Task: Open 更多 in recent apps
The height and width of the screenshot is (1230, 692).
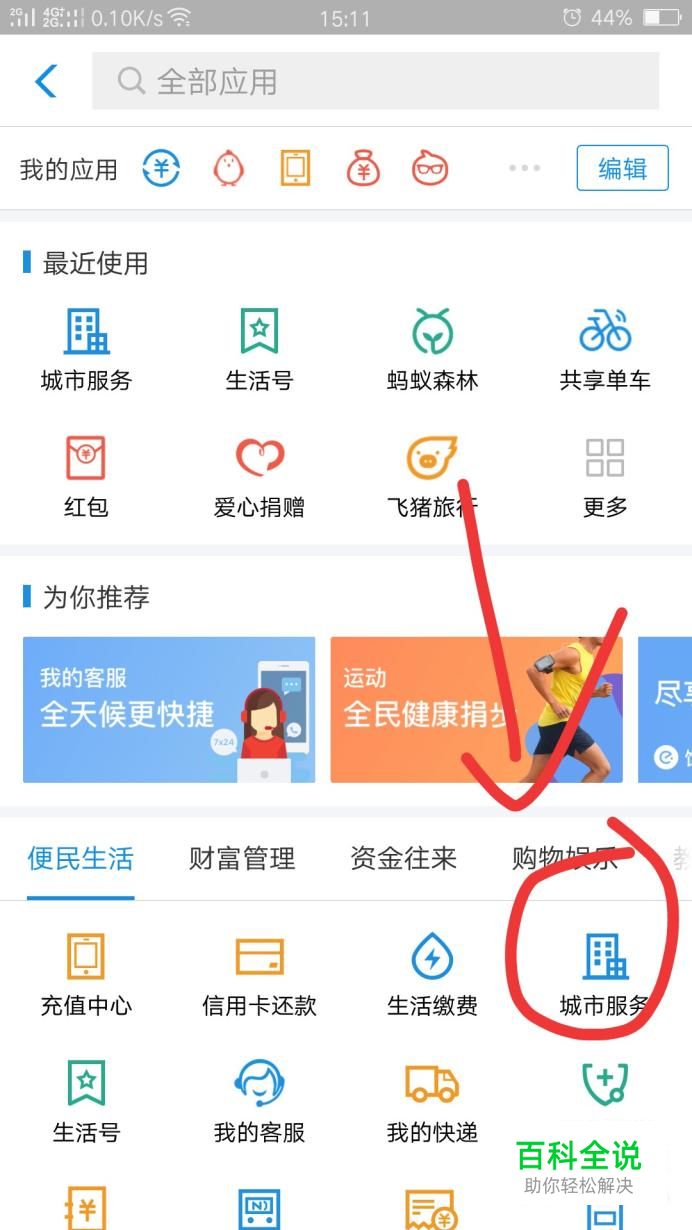Action: pos(605,474)
